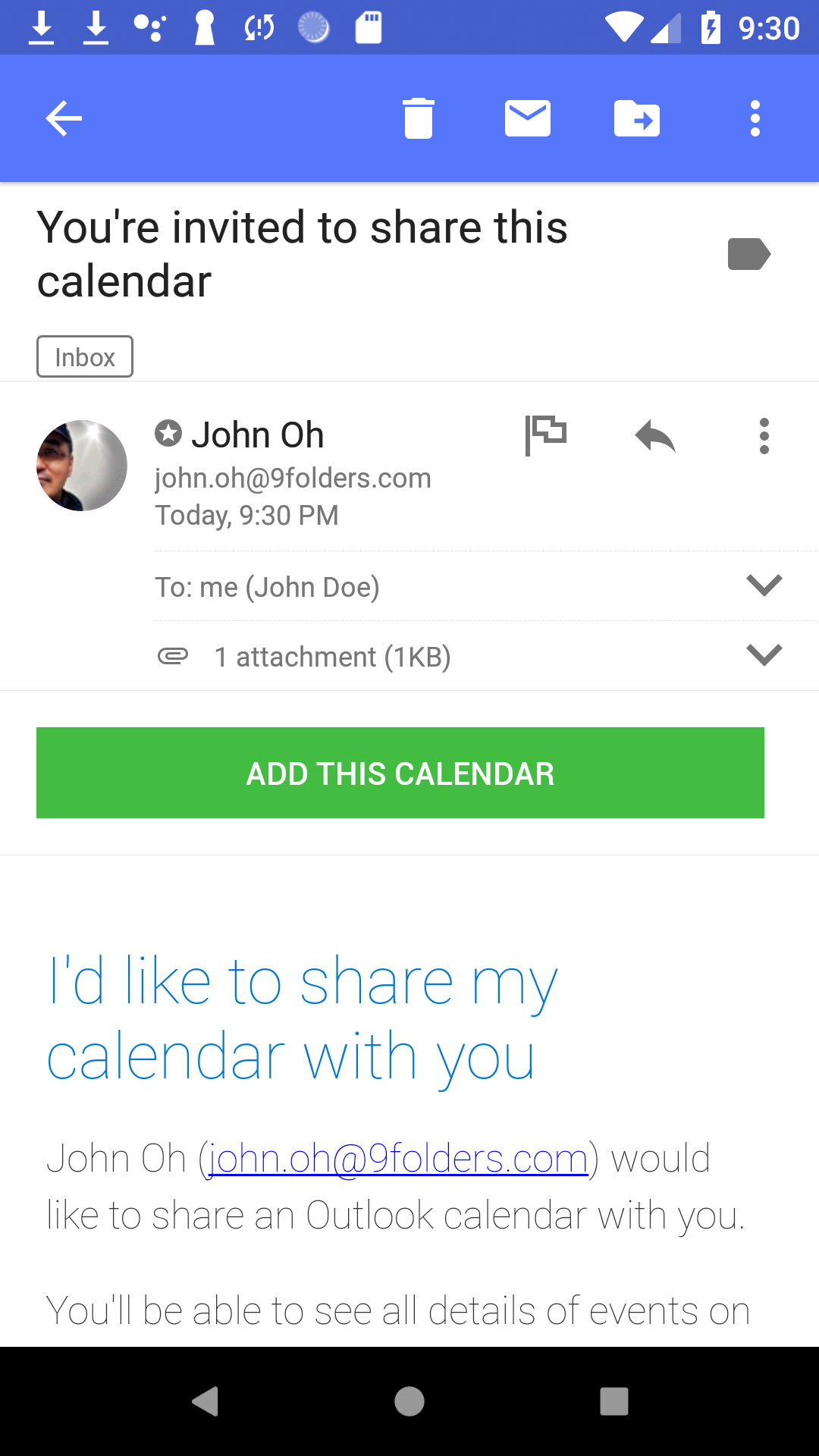Open the john.oh@9folders.com link in body

tap(399, 1159)
